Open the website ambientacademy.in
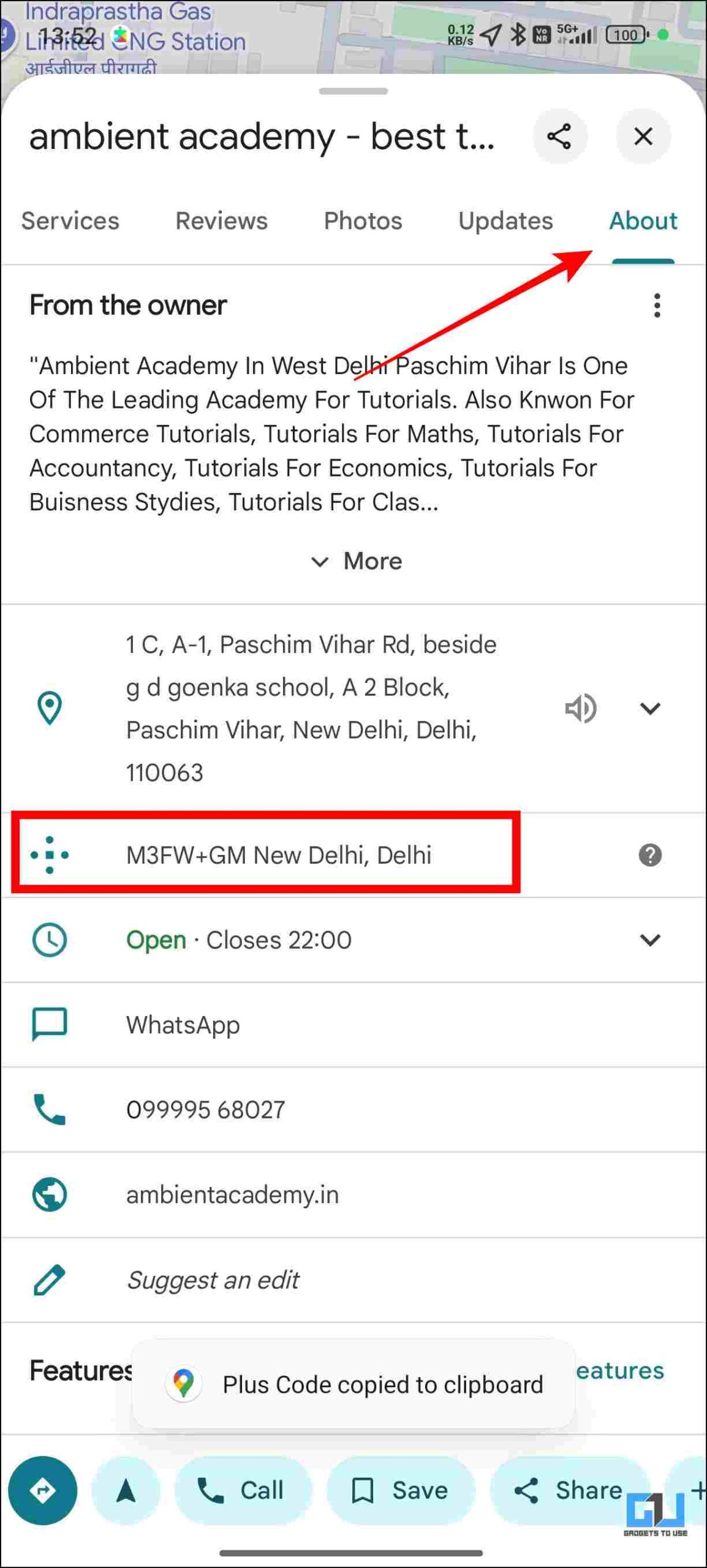Screen dimensions: 707x1568 point(353,1194)
